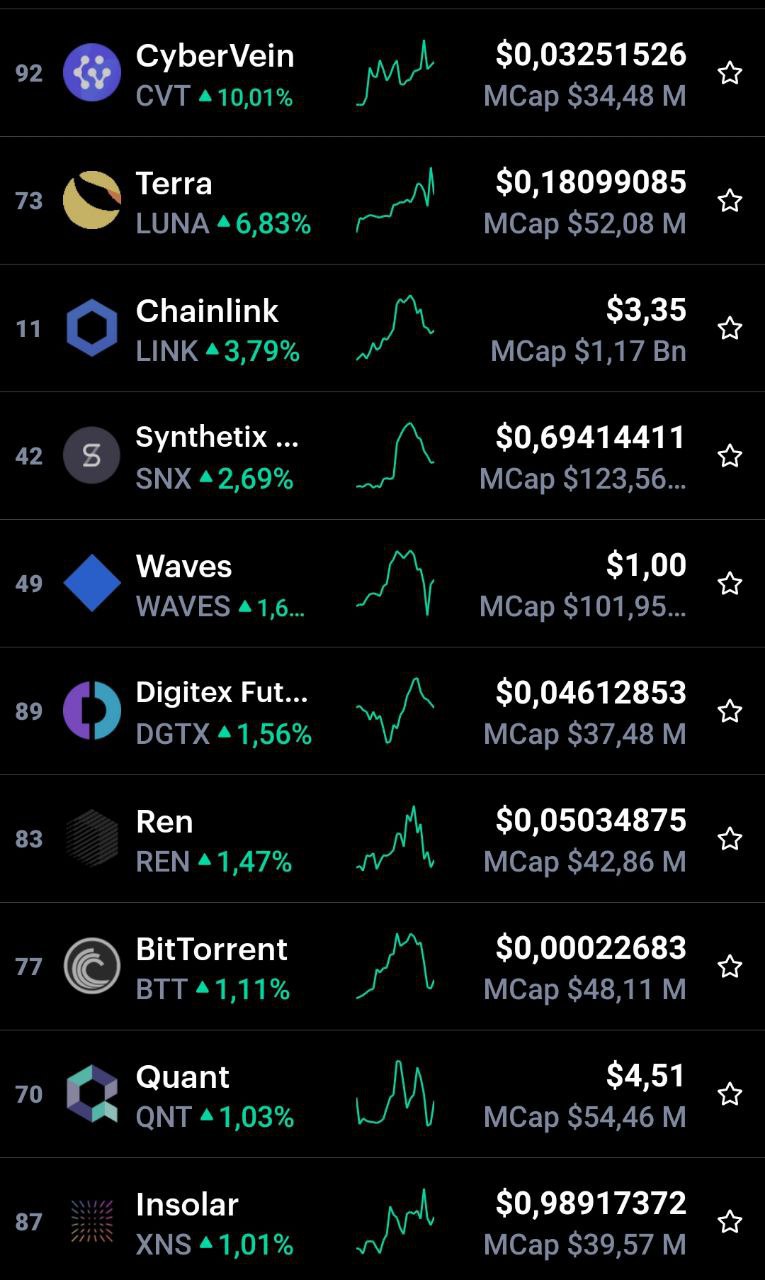This screenshot has width=765, height=1280.
Task: Star CyberVein as a favorite
Action: point(730,73)
